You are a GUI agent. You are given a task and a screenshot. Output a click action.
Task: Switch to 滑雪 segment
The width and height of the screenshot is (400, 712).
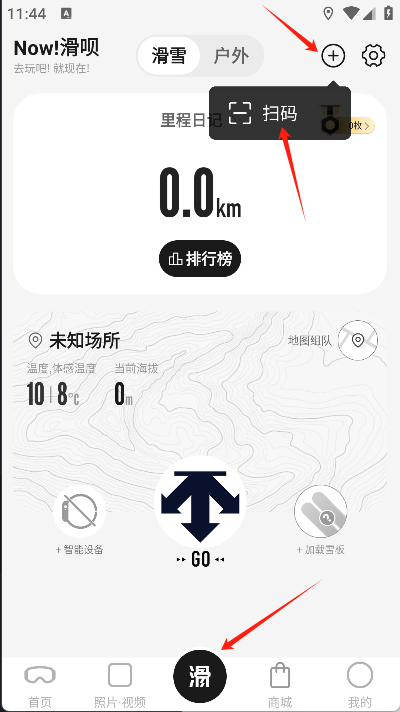pyautogui.click(x=169, y=56)
